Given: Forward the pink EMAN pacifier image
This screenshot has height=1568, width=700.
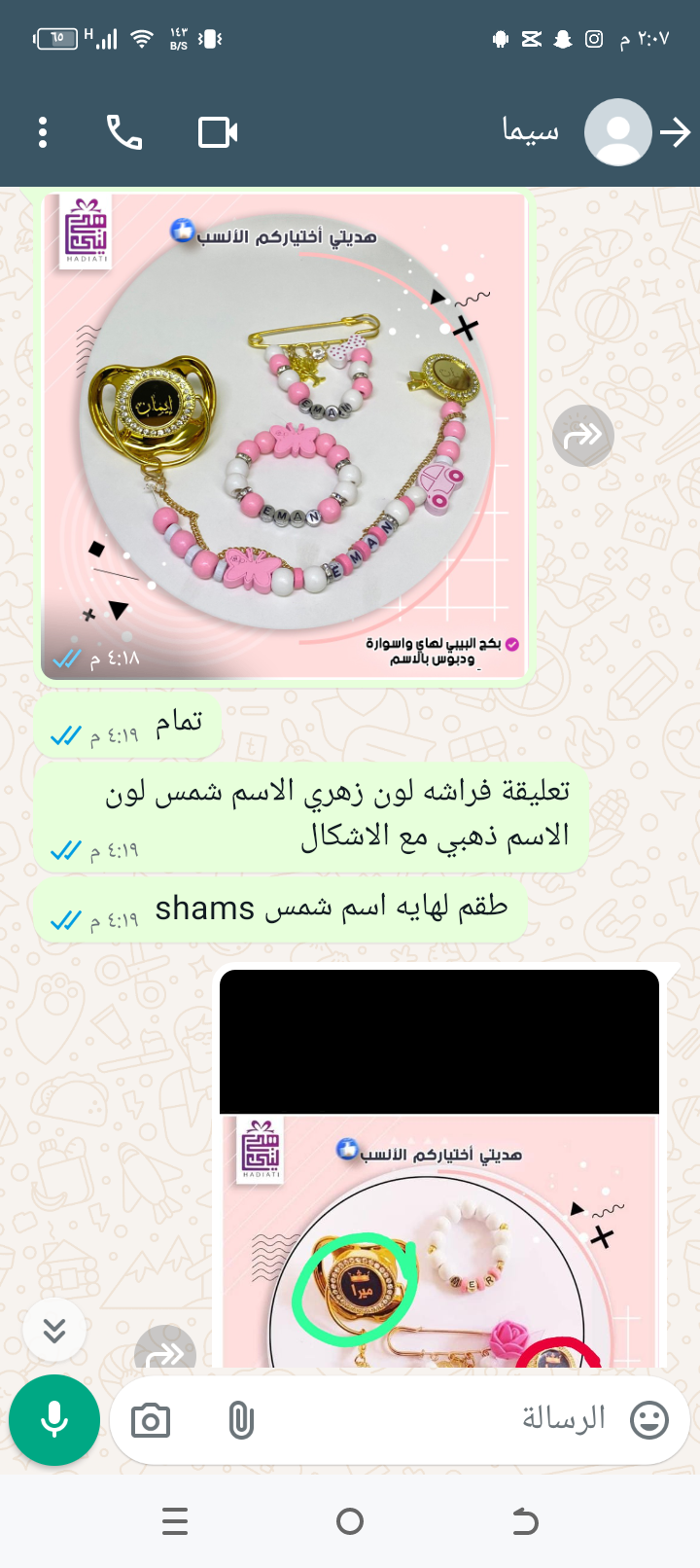Looking at the screenshot, I should (582, 435).
